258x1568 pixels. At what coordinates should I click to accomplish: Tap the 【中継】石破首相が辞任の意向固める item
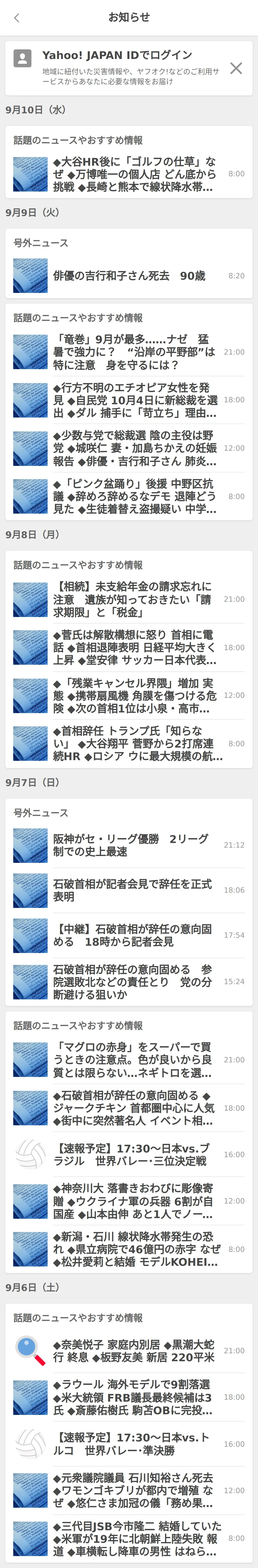(132, 935)
